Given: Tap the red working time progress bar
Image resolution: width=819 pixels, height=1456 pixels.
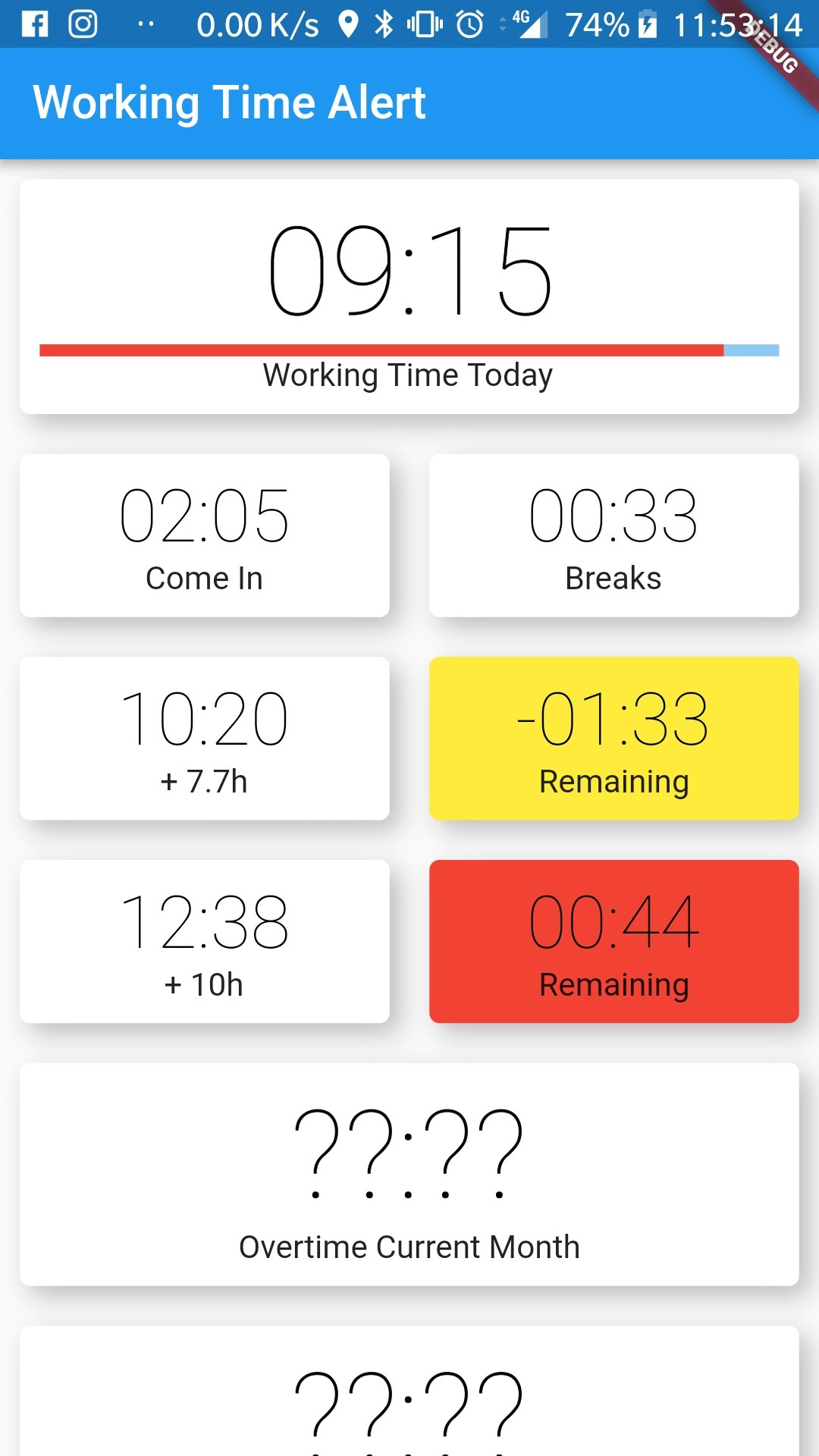Looking at the screenshot, I should pyautogui.click(x=379, y=350).
